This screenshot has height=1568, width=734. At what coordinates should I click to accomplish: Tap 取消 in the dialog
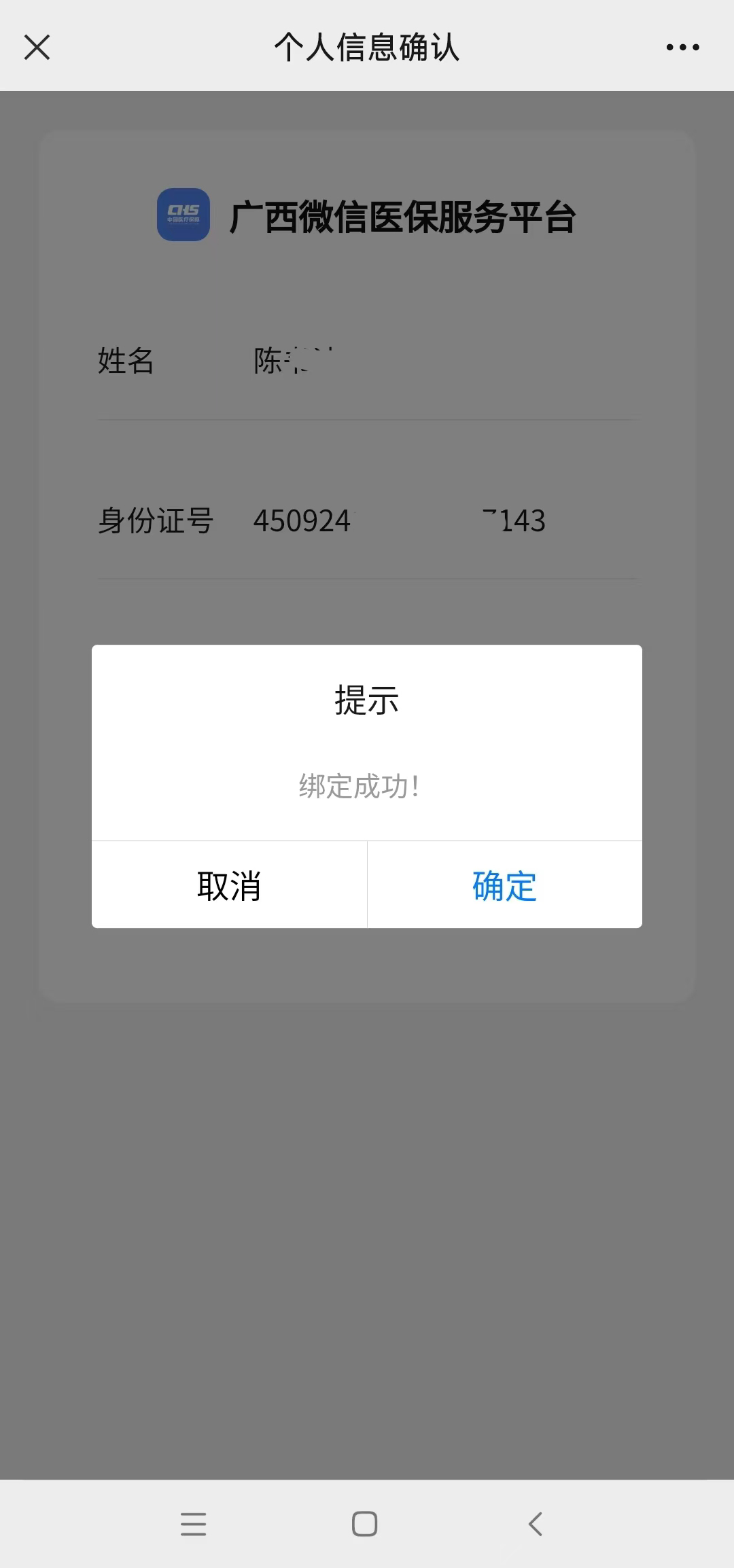coord(229,885)
